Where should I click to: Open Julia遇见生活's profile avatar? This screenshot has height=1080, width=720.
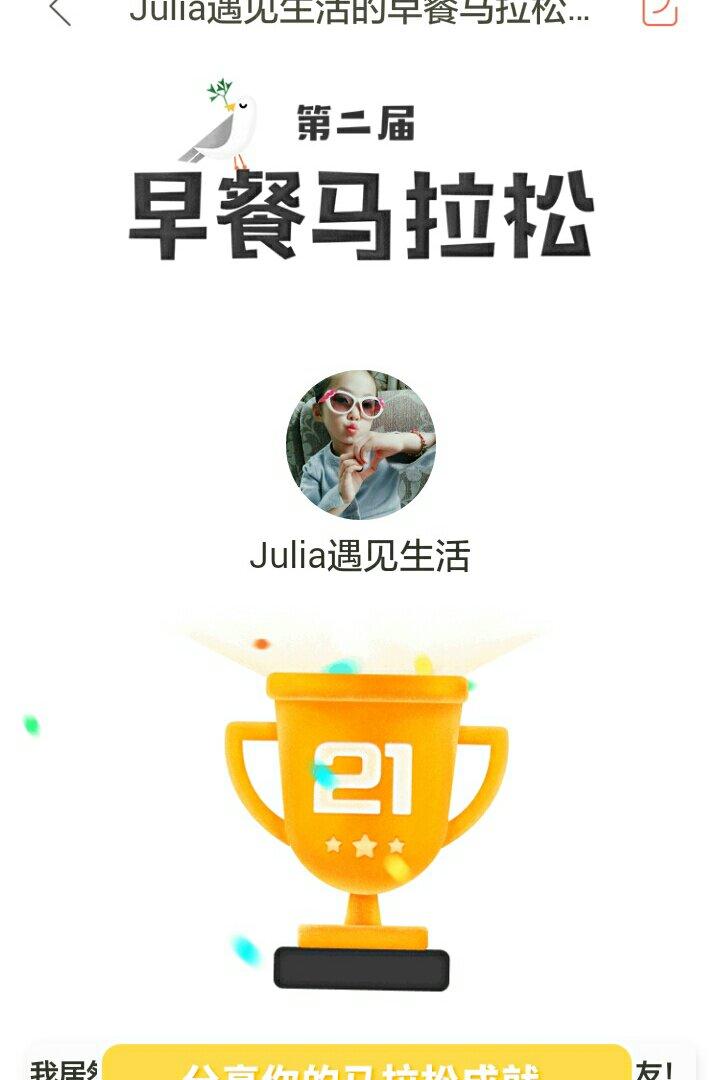click(x=360, y=445)
